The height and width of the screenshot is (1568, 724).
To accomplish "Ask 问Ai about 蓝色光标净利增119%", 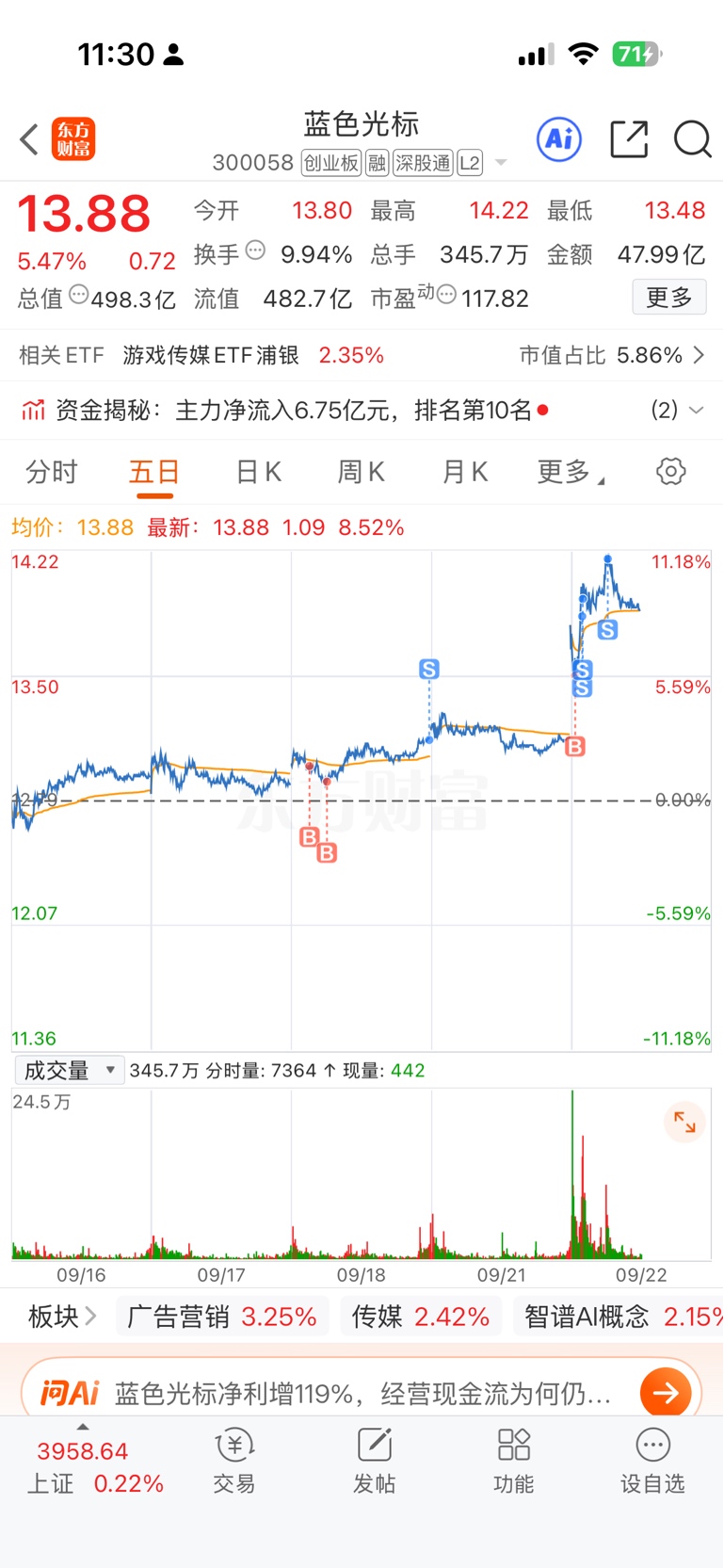I will (362, 1392).
